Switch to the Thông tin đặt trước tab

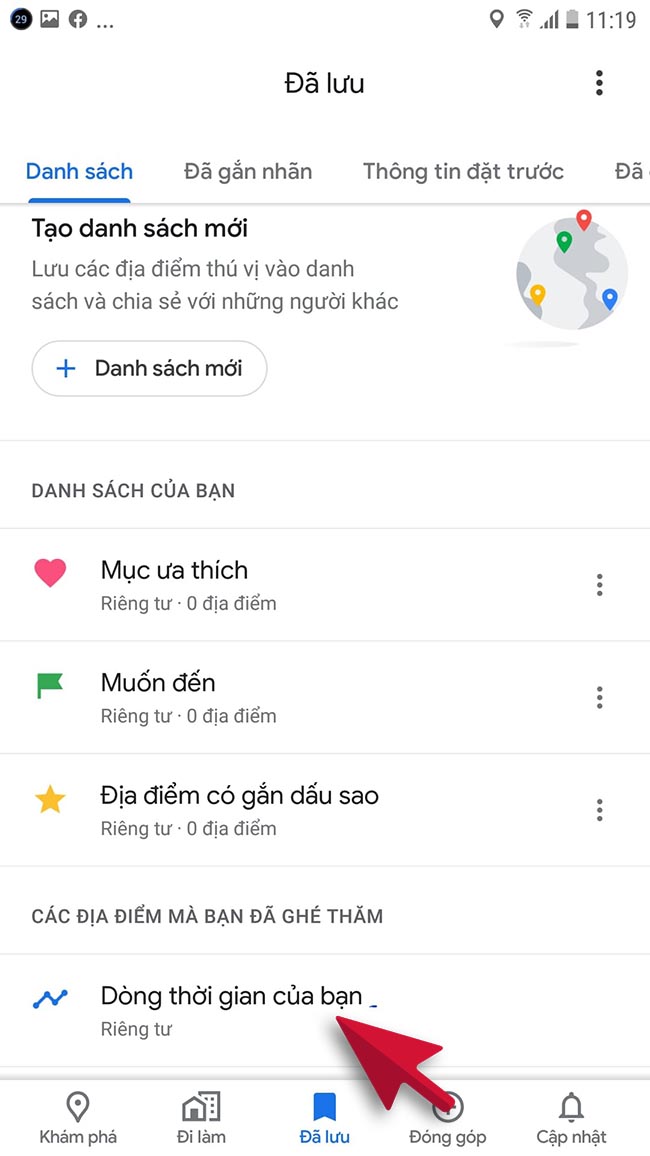tap(463, 171)
